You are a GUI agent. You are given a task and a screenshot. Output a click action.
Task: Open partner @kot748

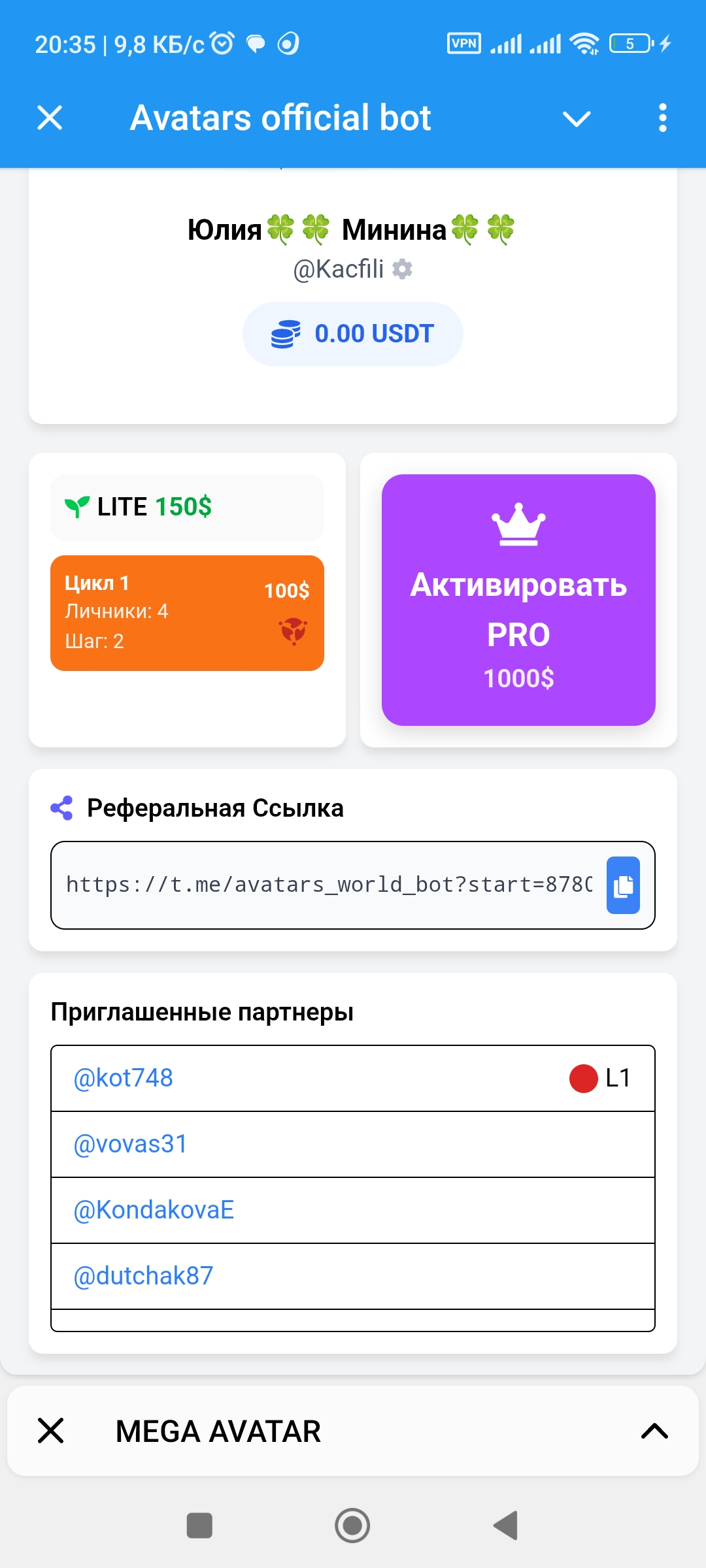pos(124,1078)
